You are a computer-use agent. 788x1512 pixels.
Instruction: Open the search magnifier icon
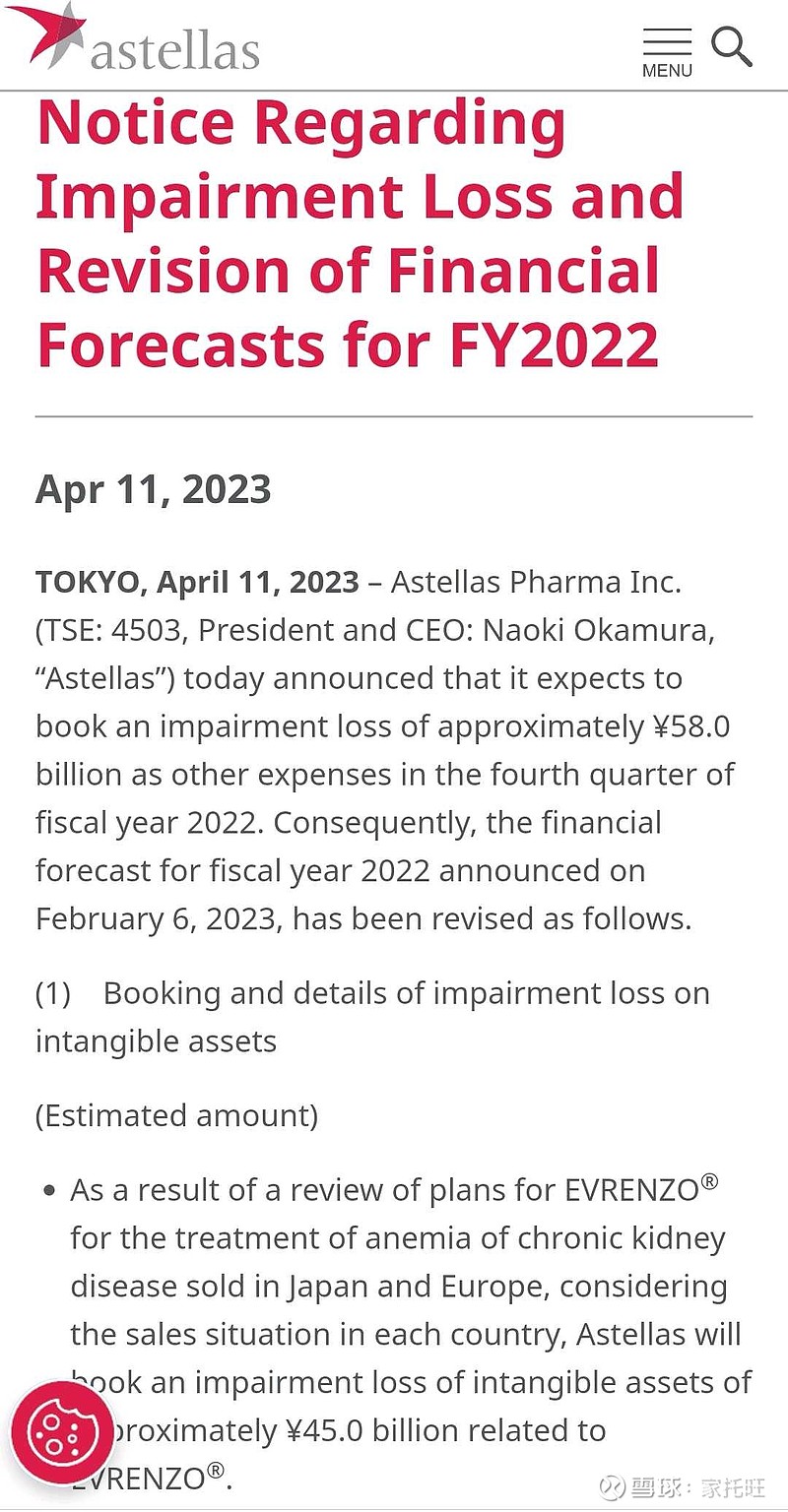731,46
